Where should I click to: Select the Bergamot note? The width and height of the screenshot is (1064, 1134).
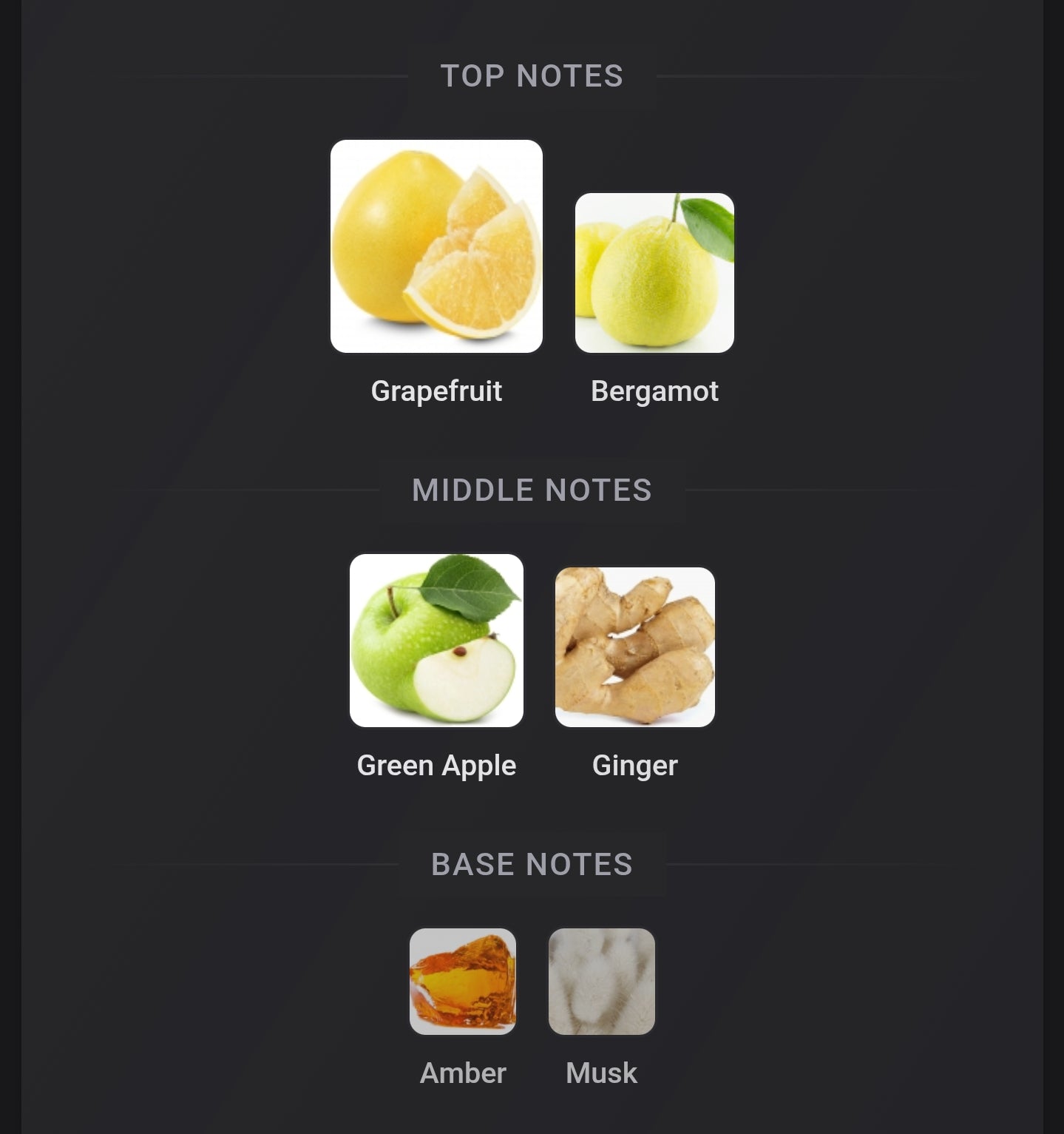(654, 273)
